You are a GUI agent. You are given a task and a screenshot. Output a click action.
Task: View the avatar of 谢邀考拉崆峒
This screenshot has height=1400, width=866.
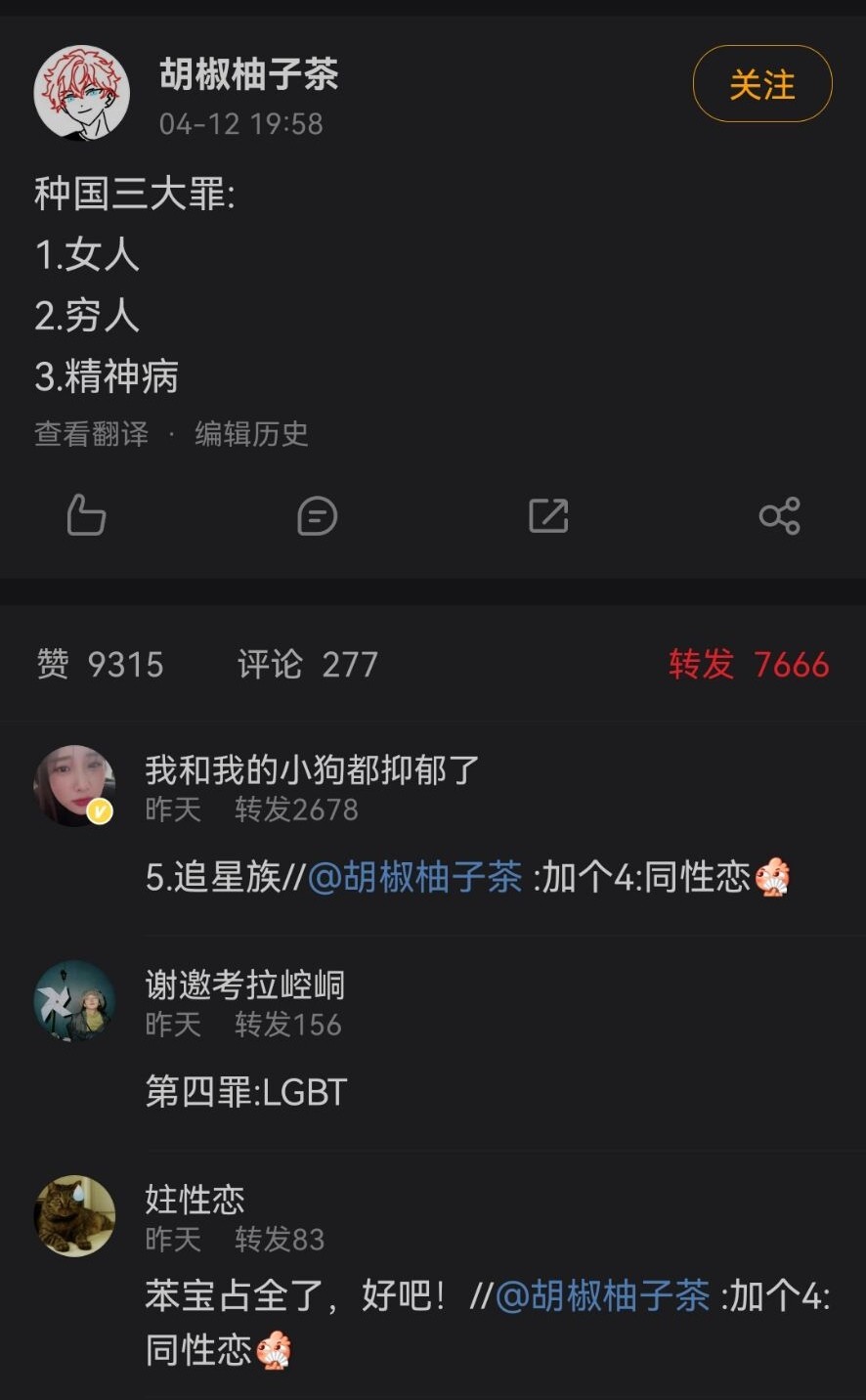point(74,1001)
